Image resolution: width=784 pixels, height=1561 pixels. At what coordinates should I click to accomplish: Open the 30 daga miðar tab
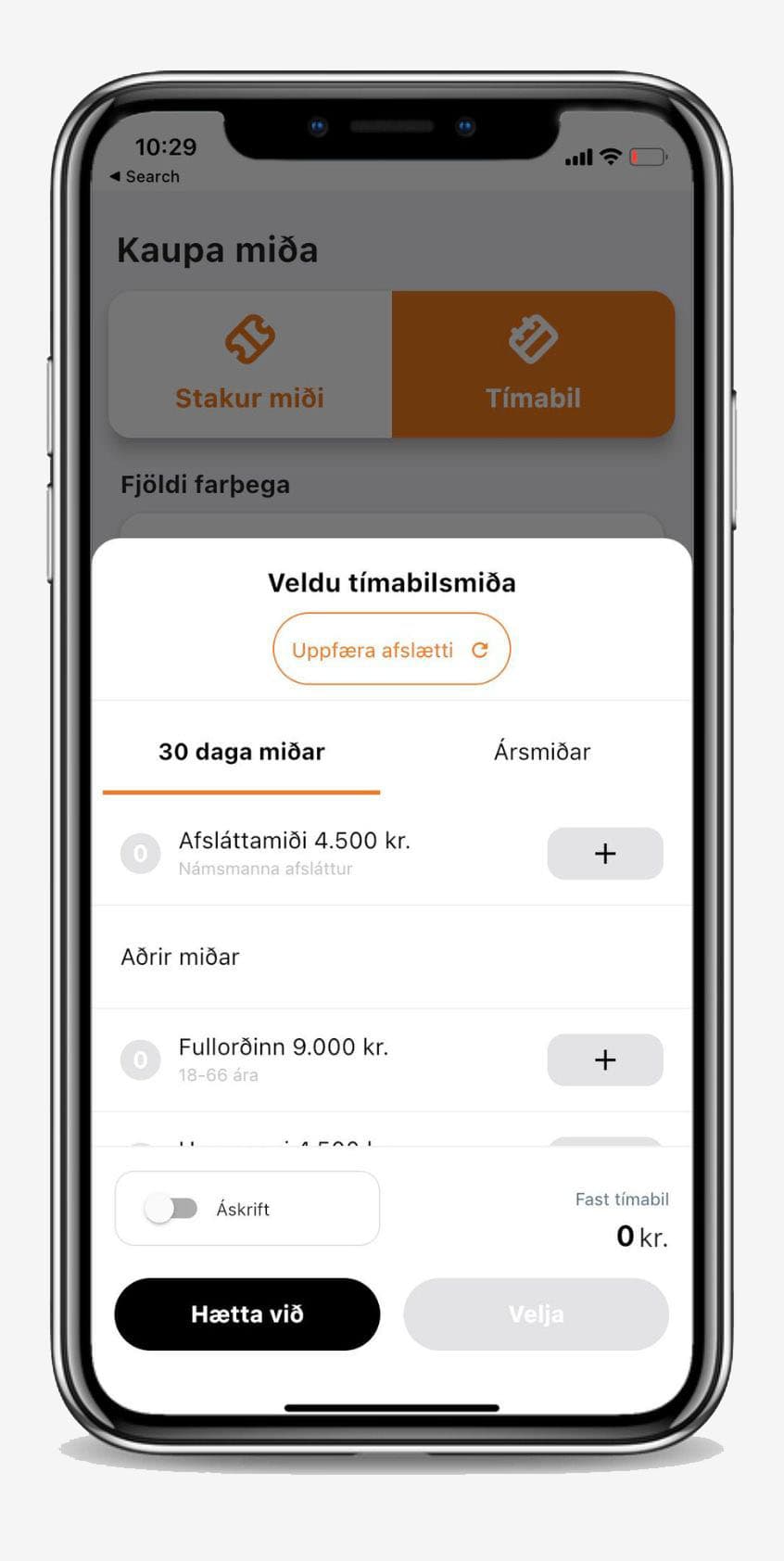point(241,752)
